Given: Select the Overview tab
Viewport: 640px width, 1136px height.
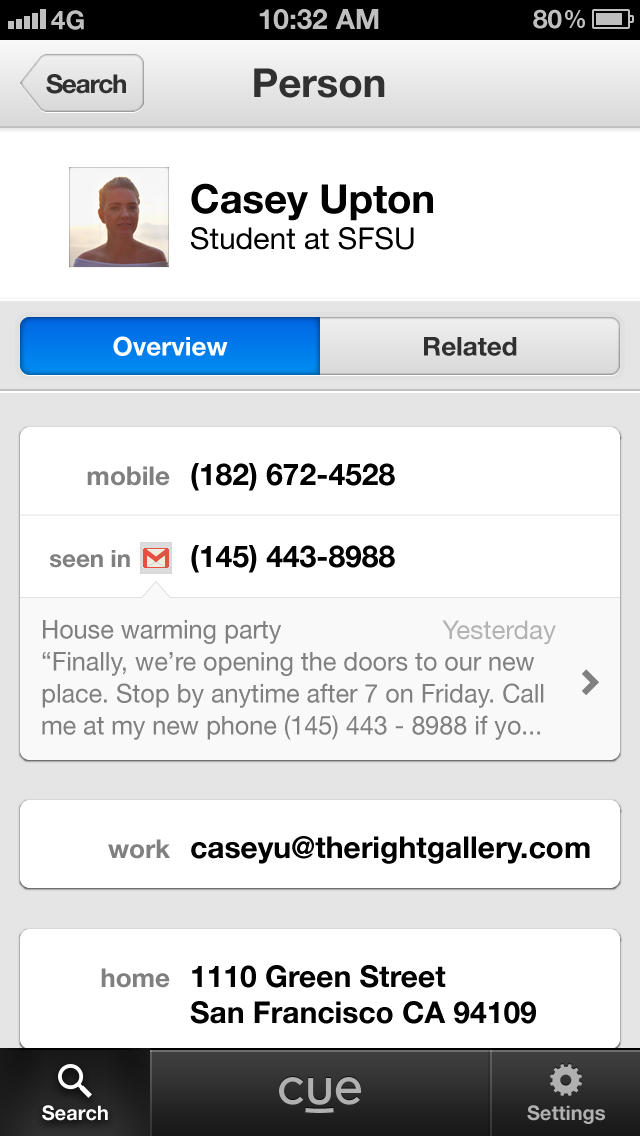Looking at the screenshot, I should point(170,347).
